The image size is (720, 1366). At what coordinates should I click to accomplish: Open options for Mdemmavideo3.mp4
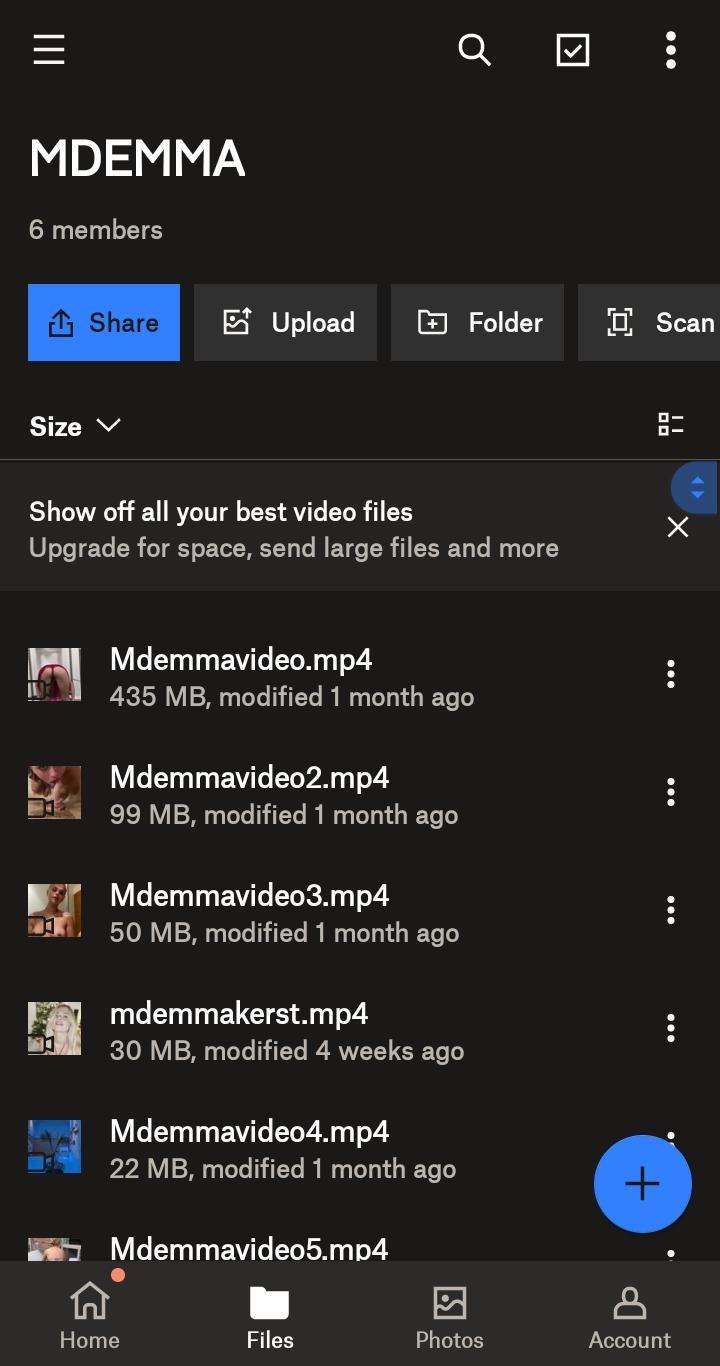click(670, 910)
